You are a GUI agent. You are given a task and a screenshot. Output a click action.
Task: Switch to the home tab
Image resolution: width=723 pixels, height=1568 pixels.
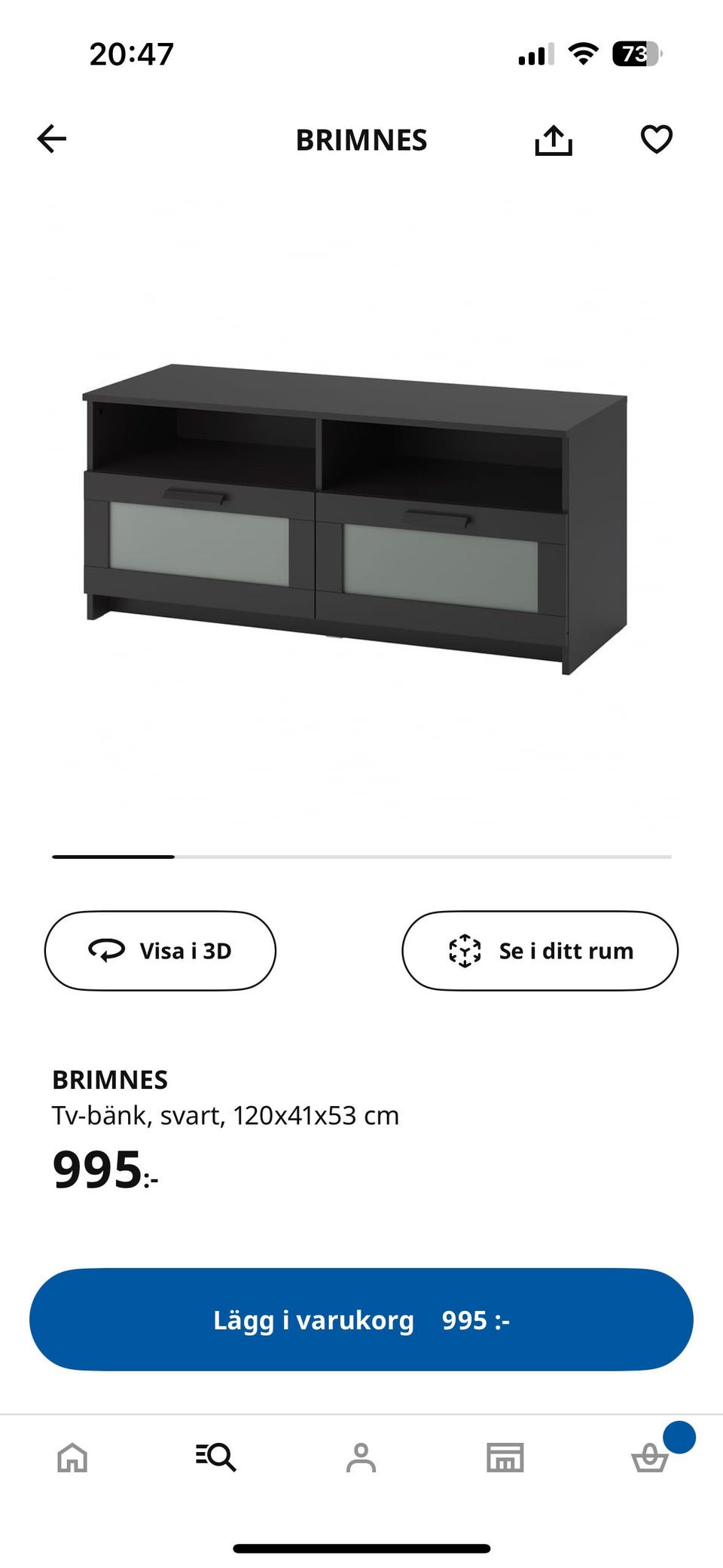[72, 1457]
